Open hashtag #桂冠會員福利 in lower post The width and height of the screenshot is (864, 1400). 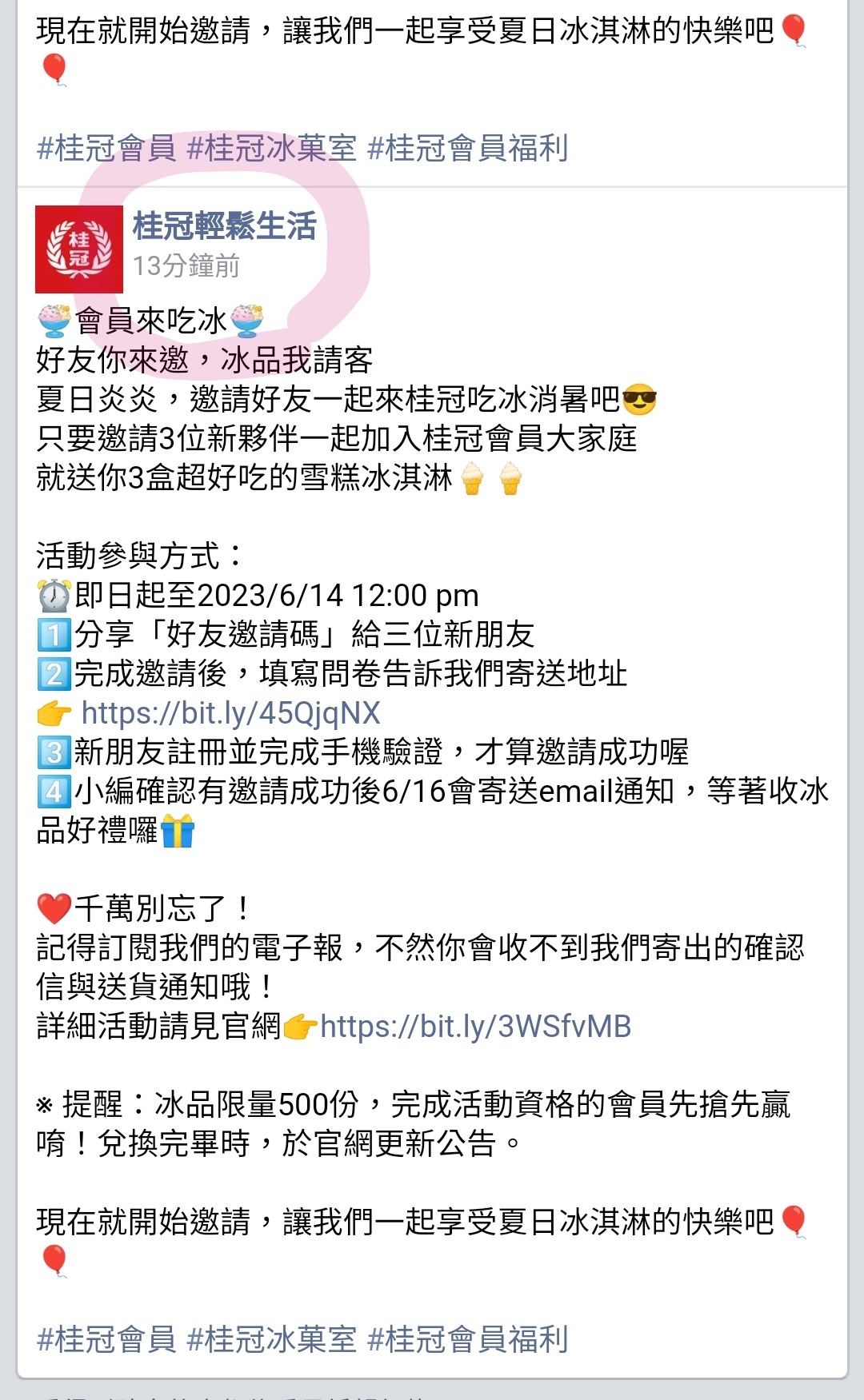tap(467, 1338)
